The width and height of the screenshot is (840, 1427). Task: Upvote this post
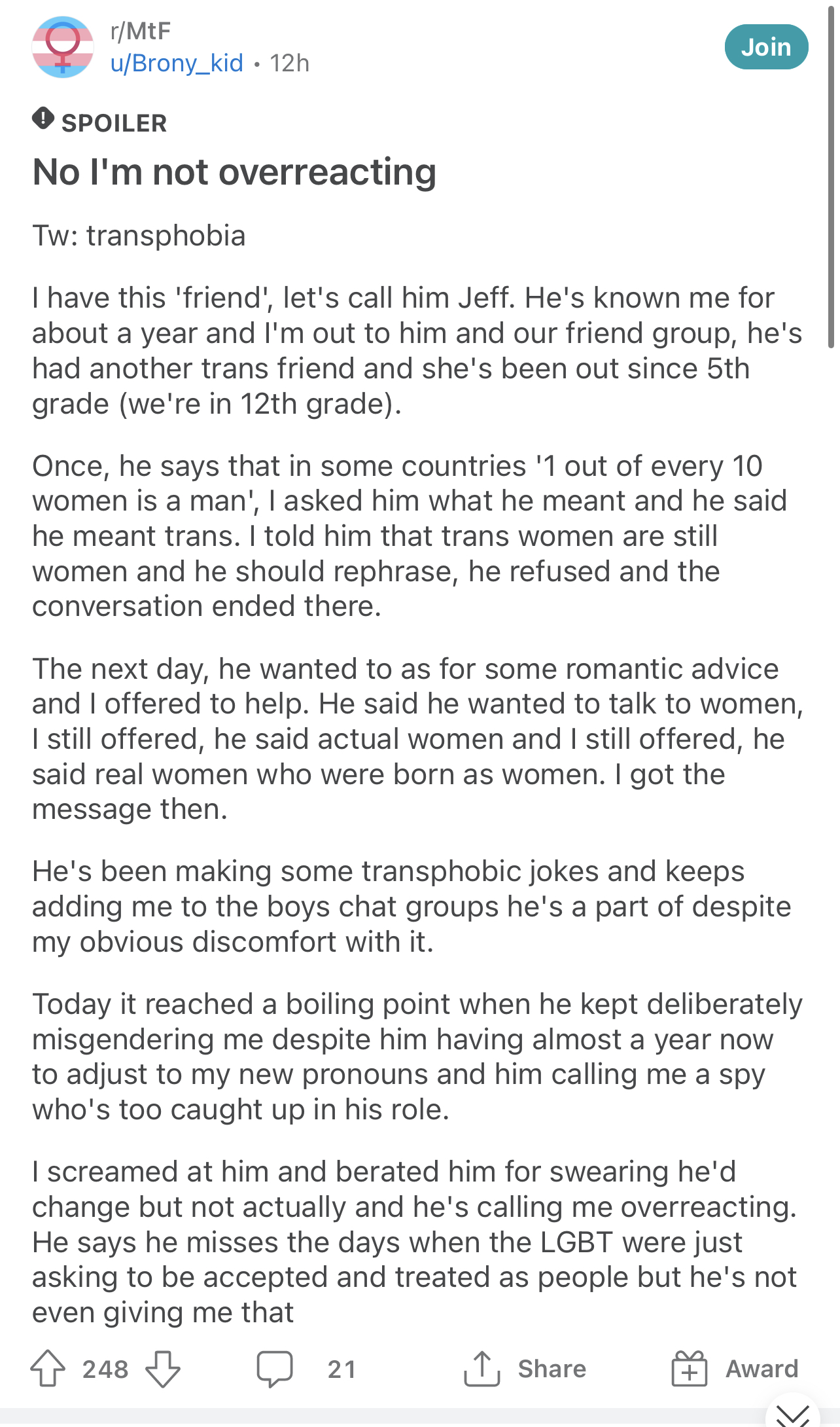48,1369
